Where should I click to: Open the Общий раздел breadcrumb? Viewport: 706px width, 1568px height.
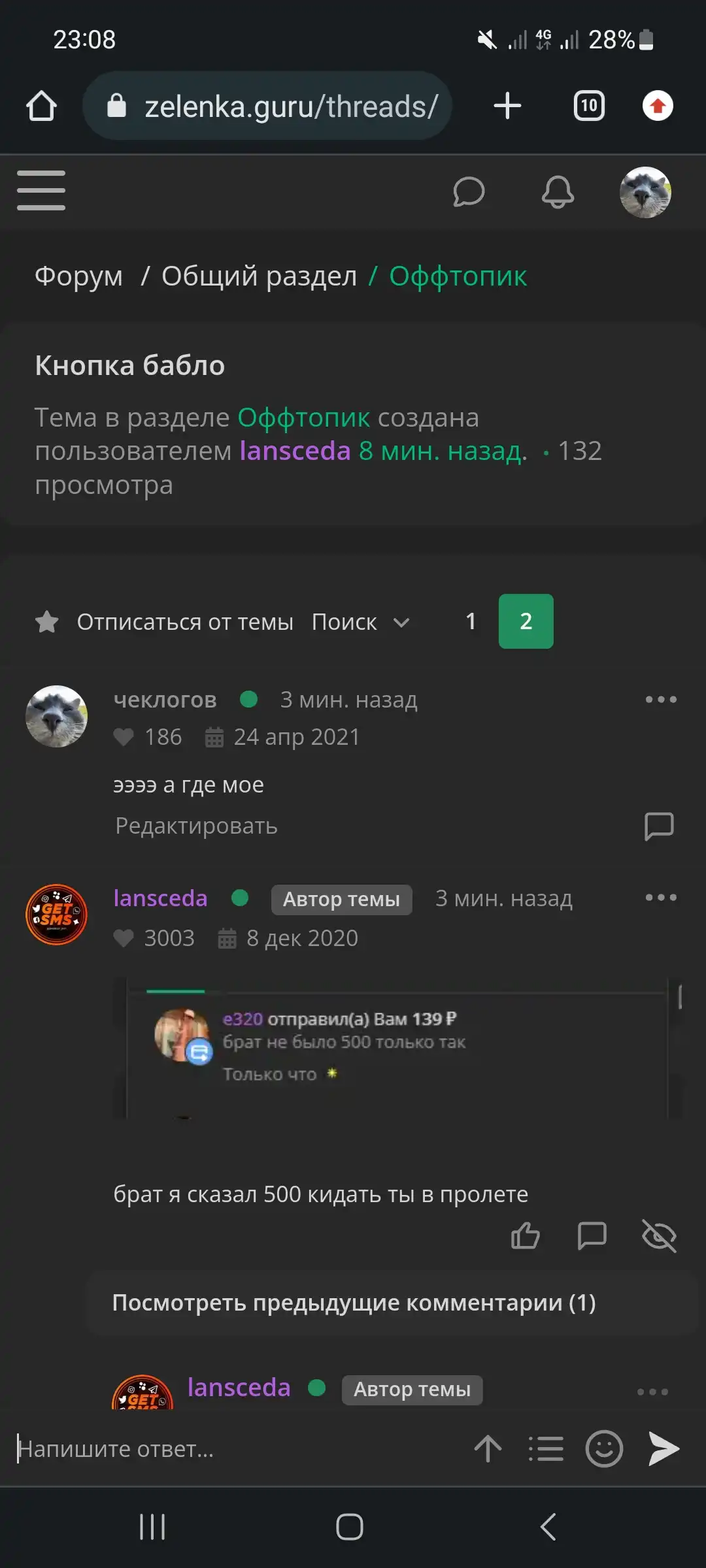click(259, 276)
